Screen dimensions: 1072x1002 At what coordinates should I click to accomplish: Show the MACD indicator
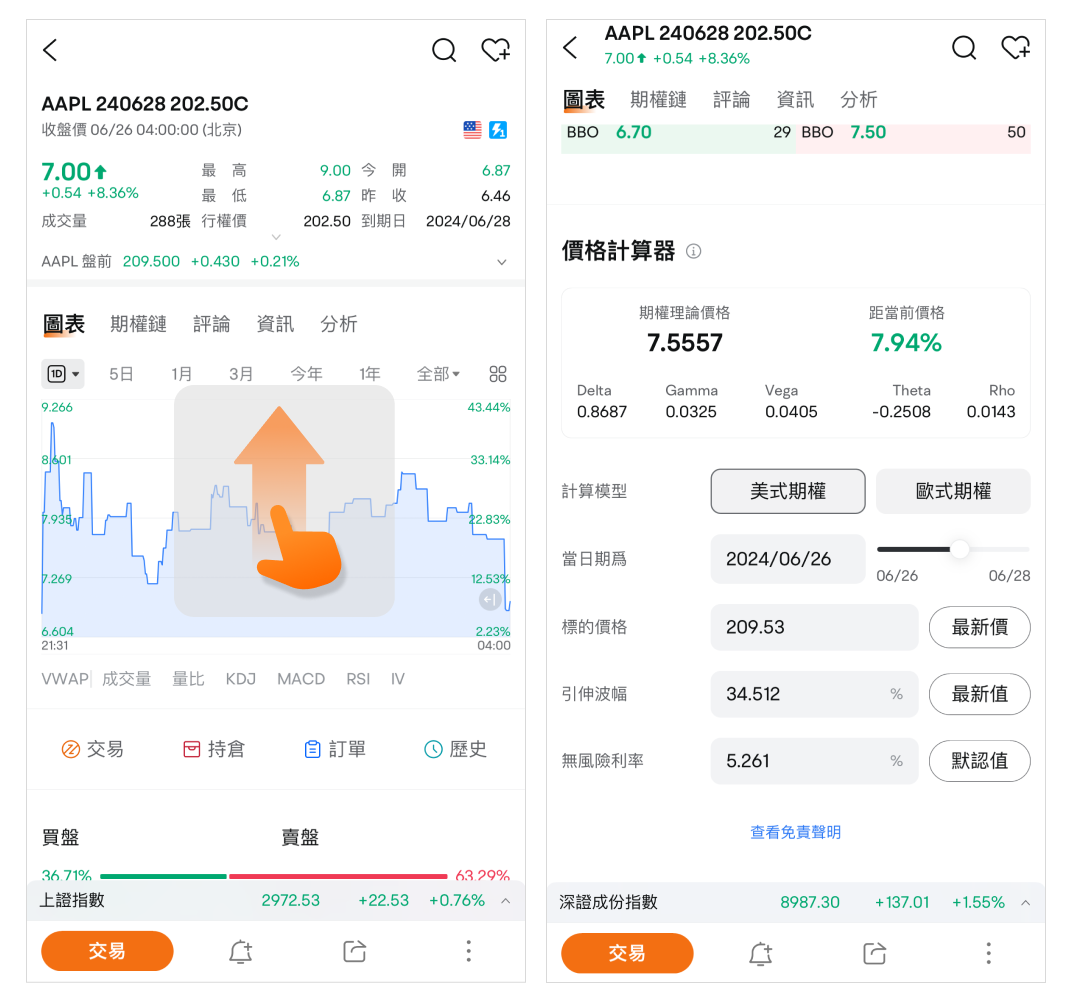301,679
